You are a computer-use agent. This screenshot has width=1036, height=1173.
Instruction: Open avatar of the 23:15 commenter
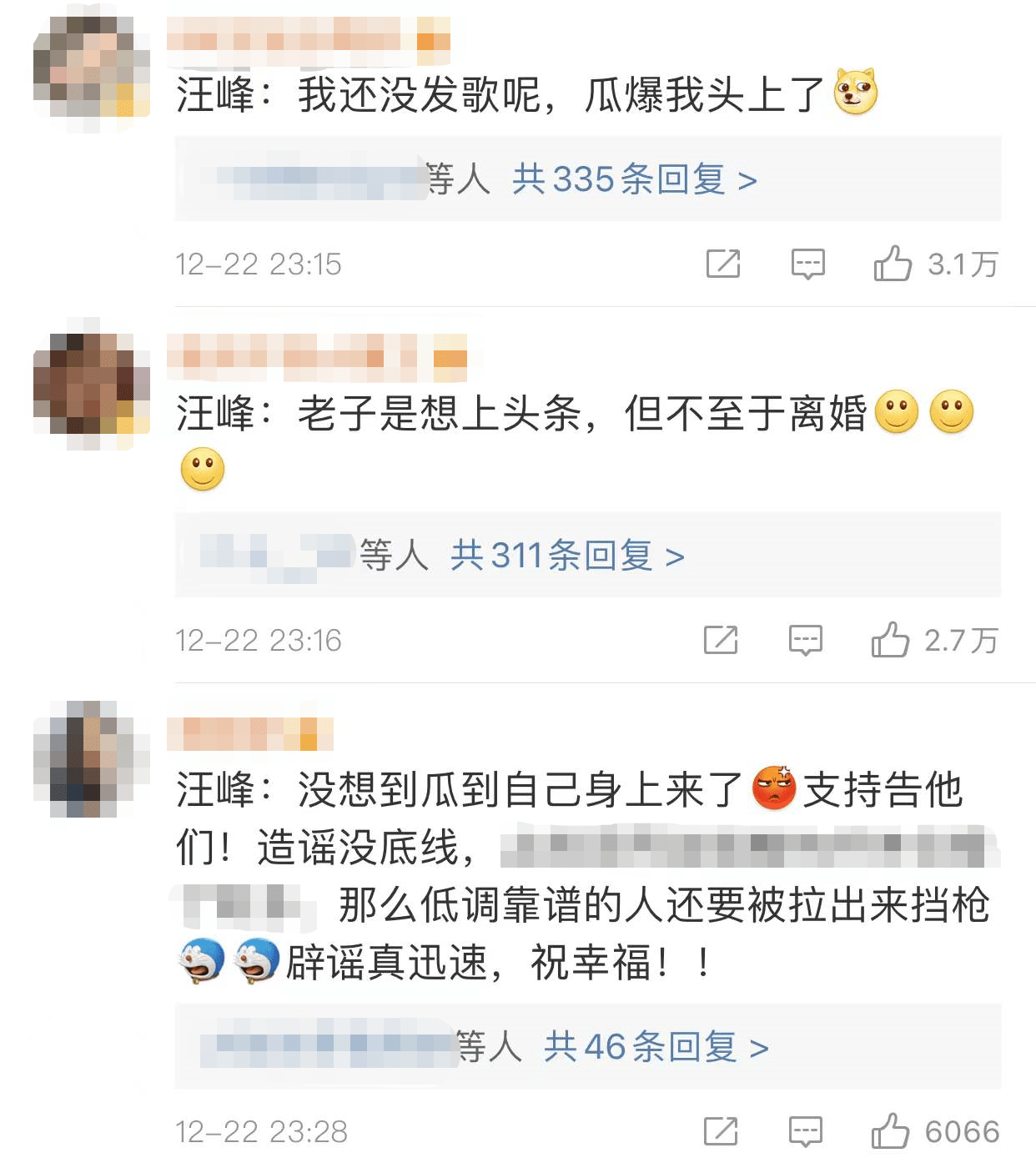coord(92,67)
